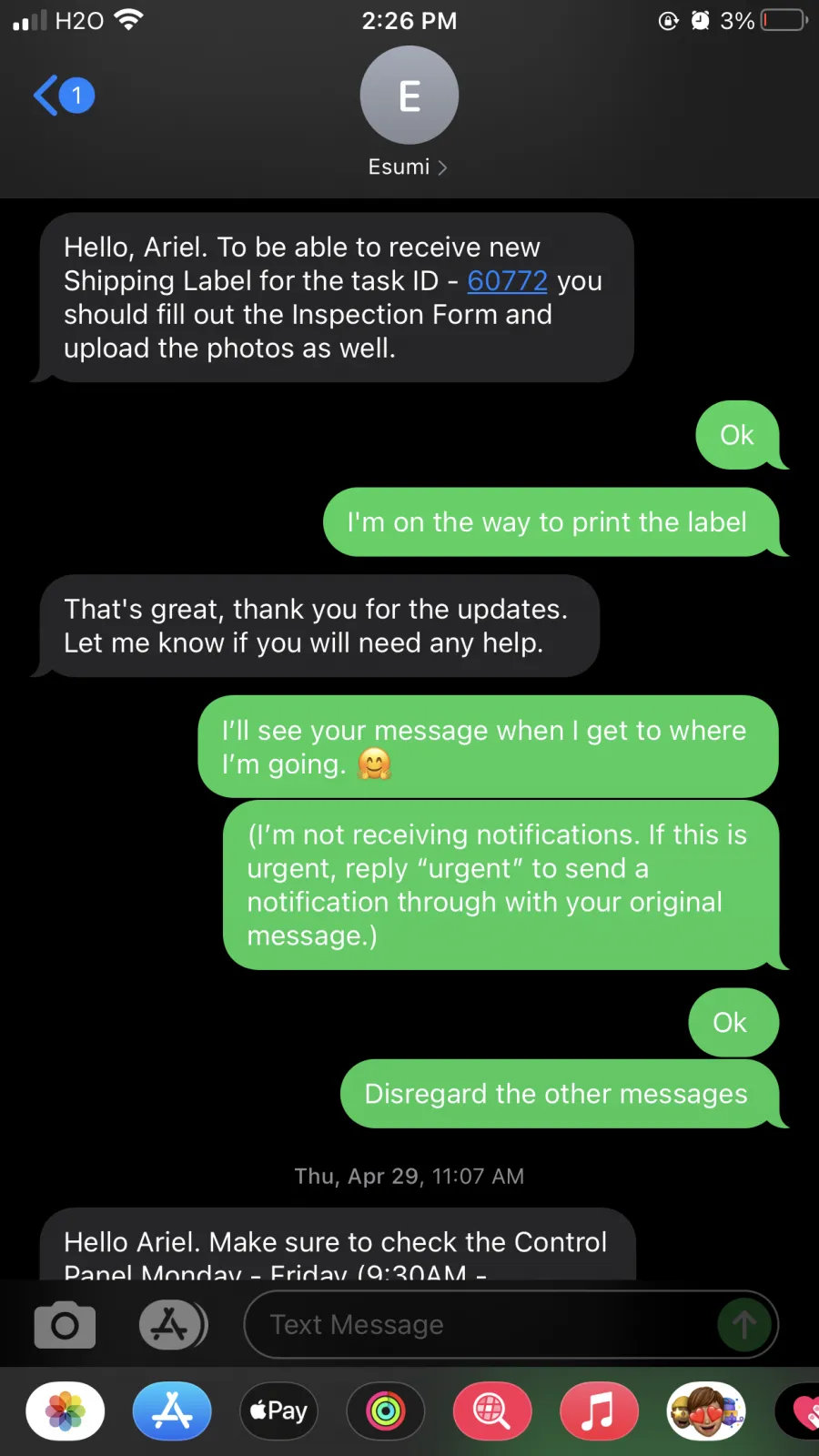The width and height of the screenshot is (819, 1456).
Task: Toggle the iMessage apps drawer button
Action: (173, 1324)
